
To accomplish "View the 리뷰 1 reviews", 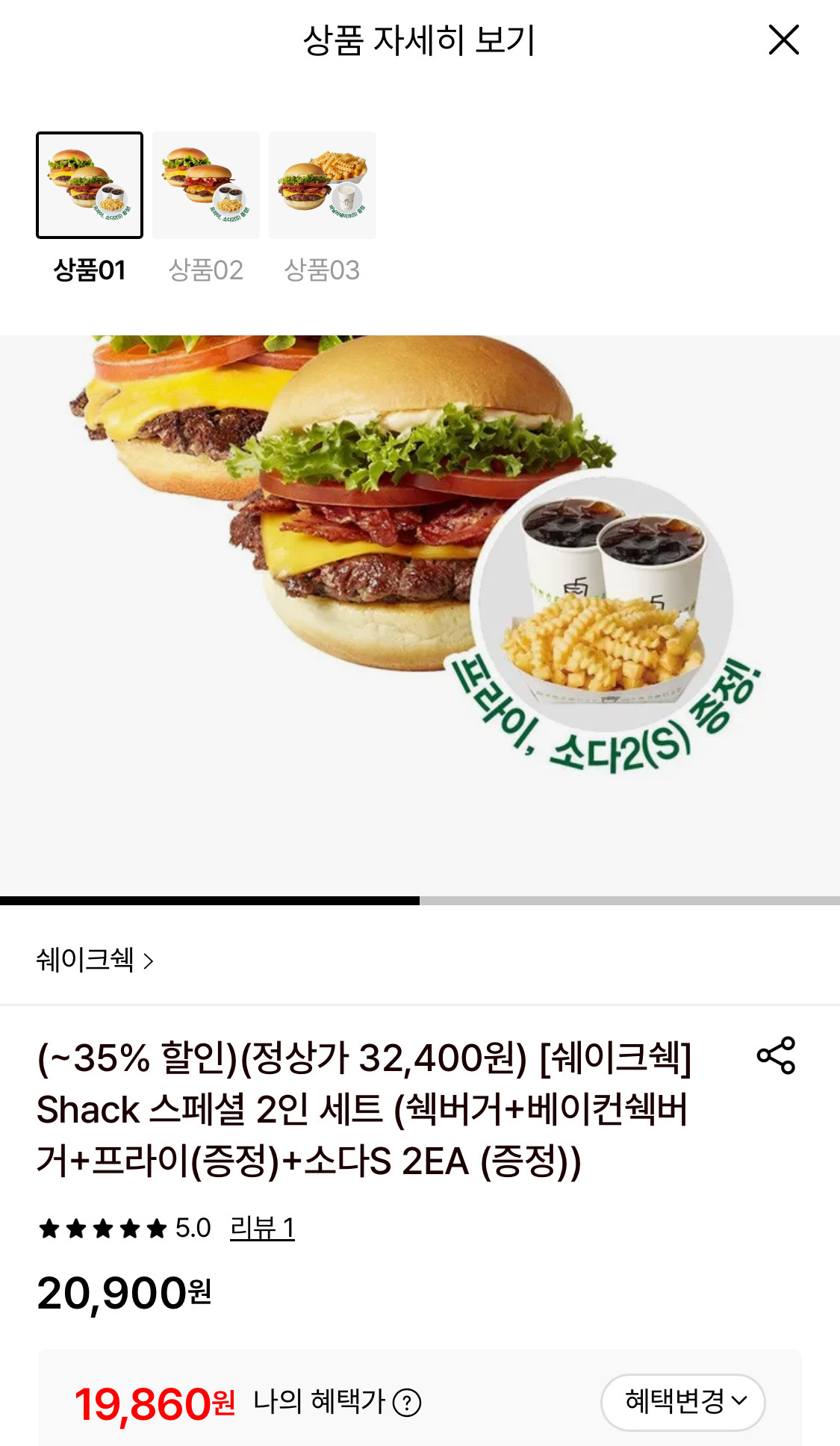I will [x=263, y=1229].
